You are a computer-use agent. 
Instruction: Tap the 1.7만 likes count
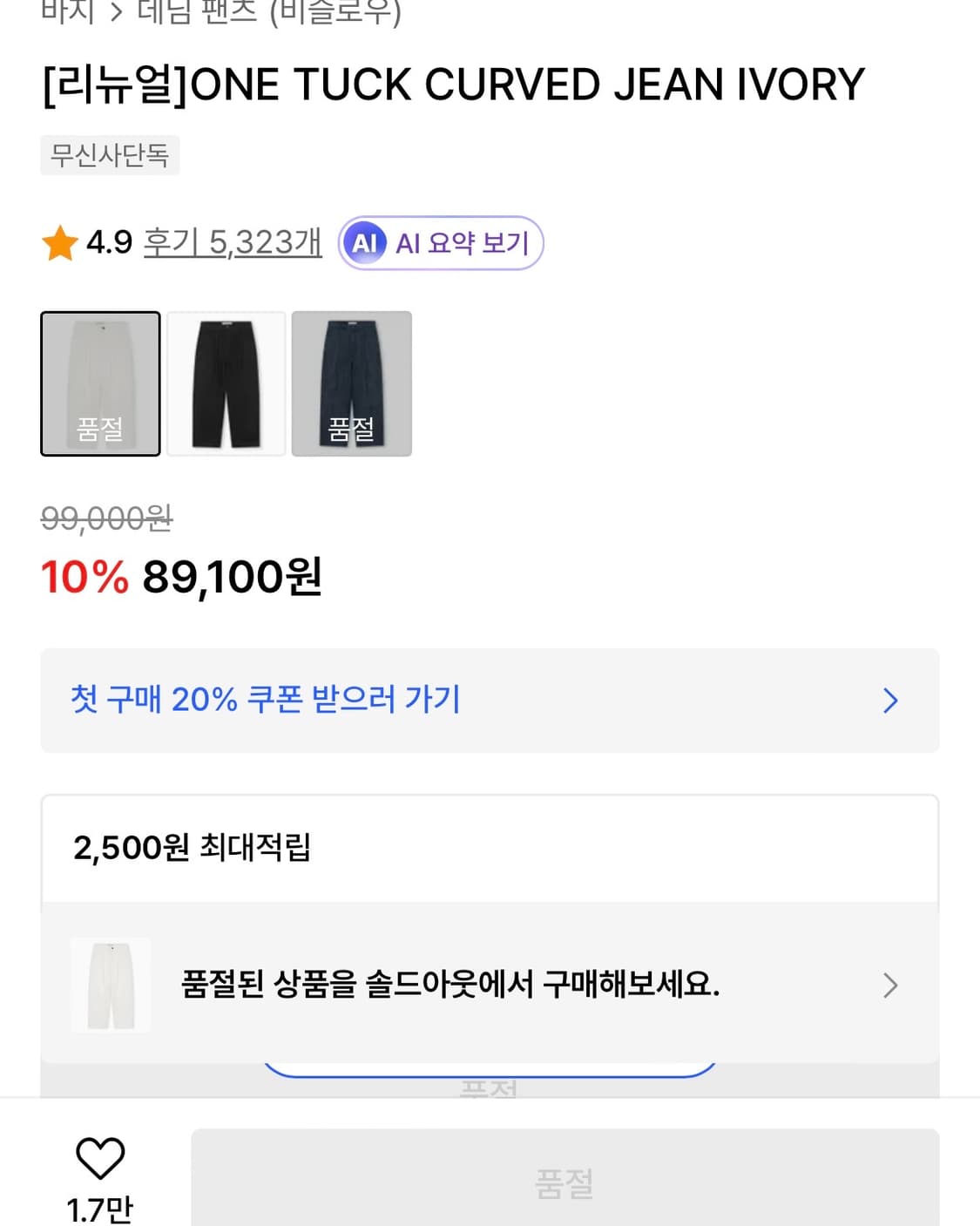click(x=98, y=1207)
